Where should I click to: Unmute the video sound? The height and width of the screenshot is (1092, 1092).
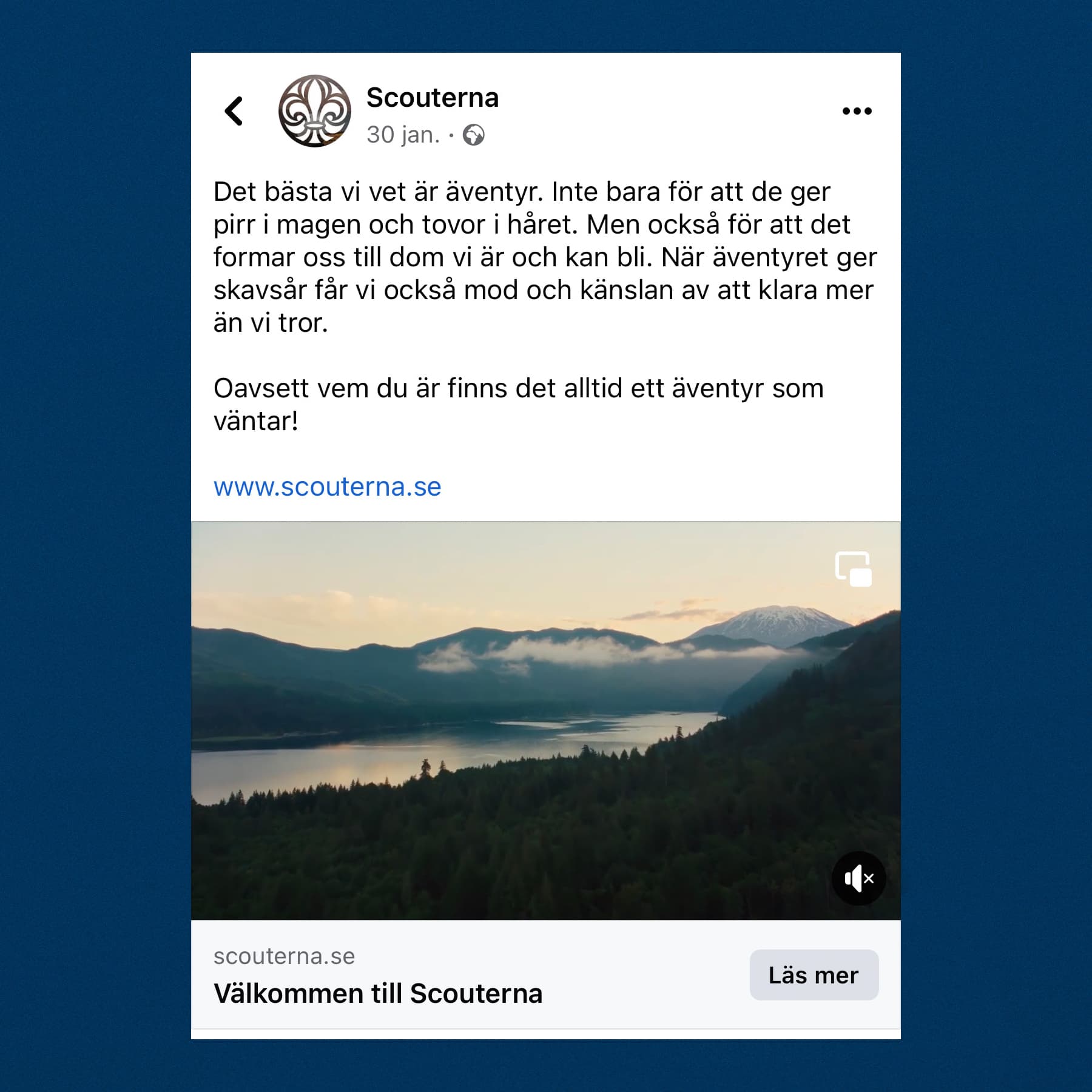(858, 878)
